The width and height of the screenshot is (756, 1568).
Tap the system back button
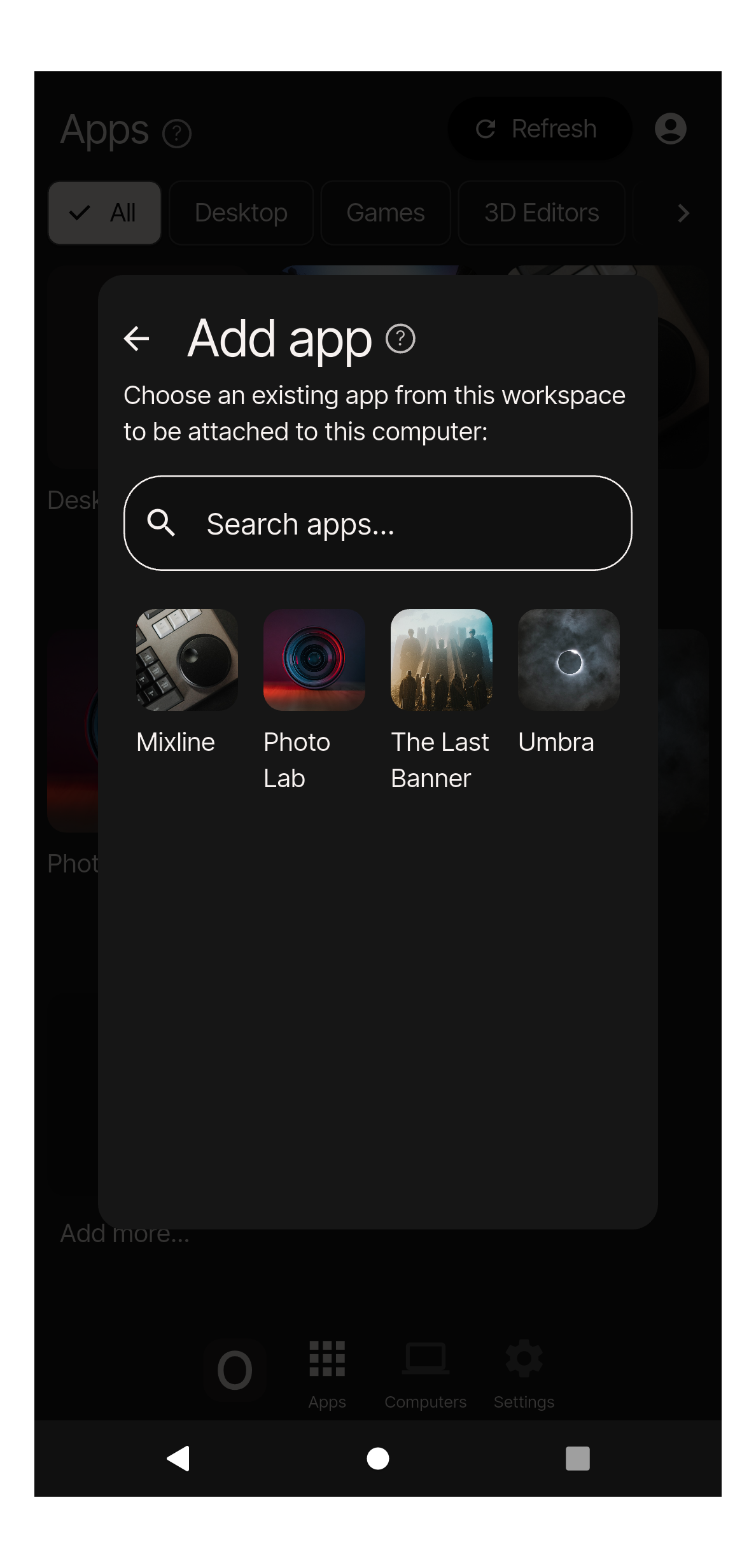coord(178,1458)
